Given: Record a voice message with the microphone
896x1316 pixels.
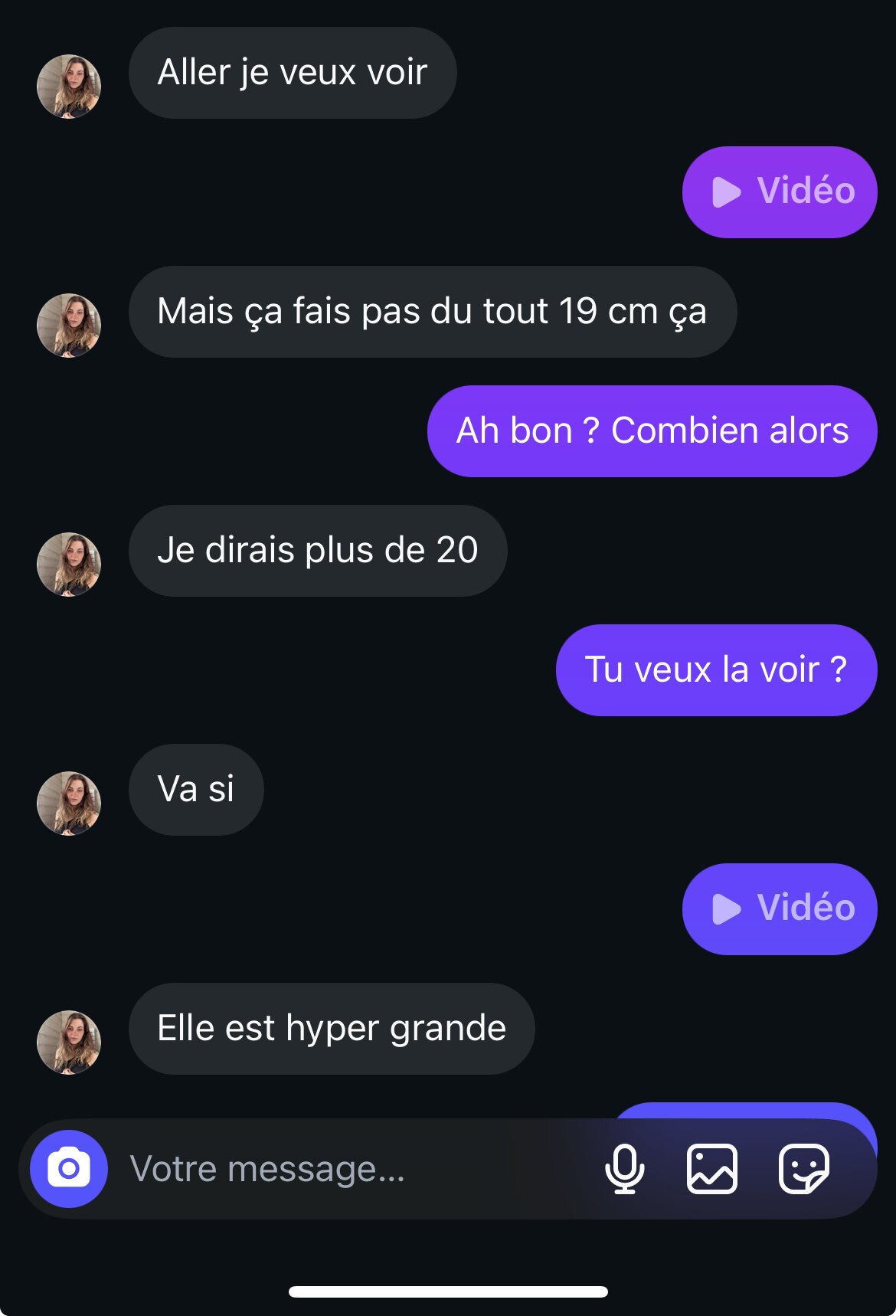Looking at the screenshot, I should [625, 1169].
